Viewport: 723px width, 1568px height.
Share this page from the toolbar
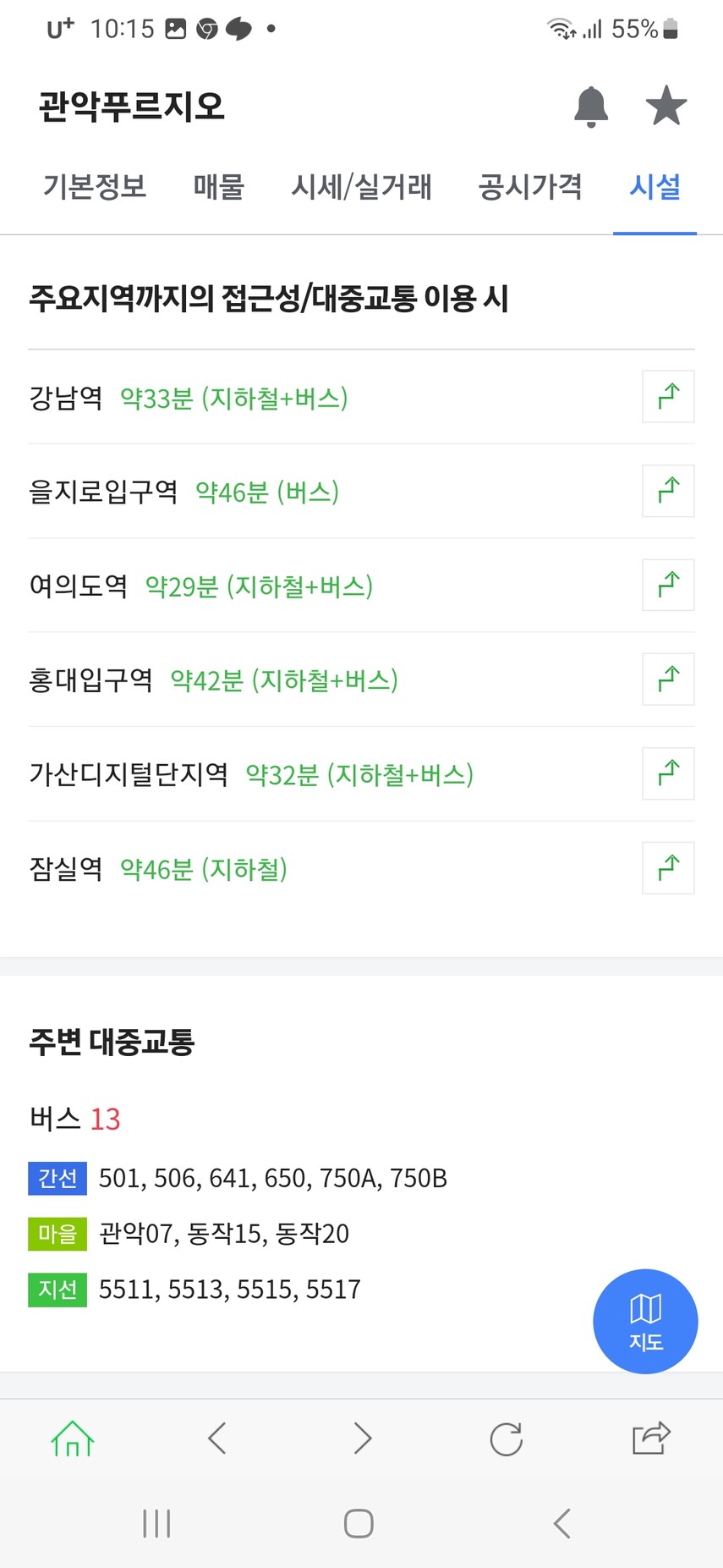[651, 1438]
